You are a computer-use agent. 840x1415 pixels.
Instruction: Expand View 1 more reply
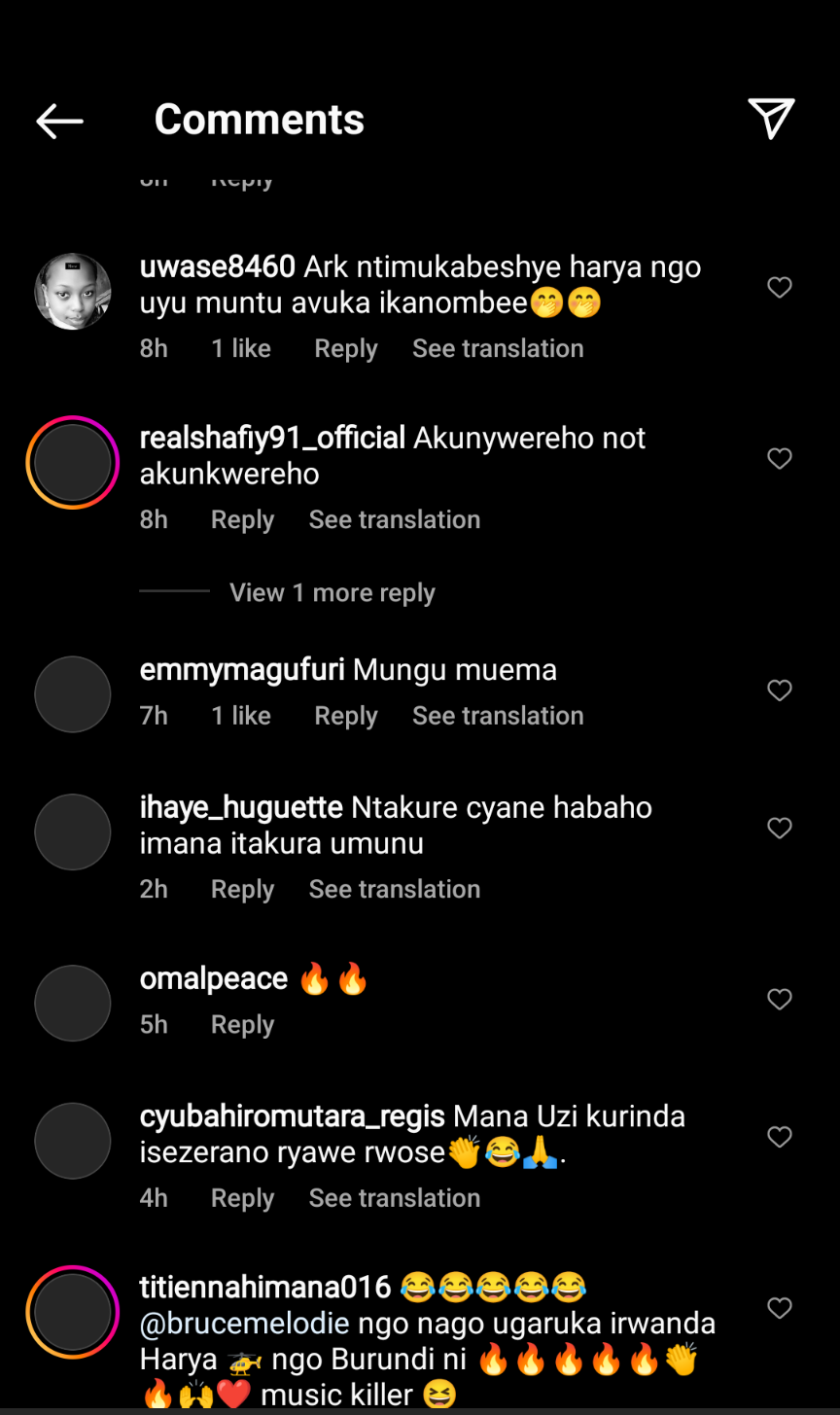pos(332,593)
